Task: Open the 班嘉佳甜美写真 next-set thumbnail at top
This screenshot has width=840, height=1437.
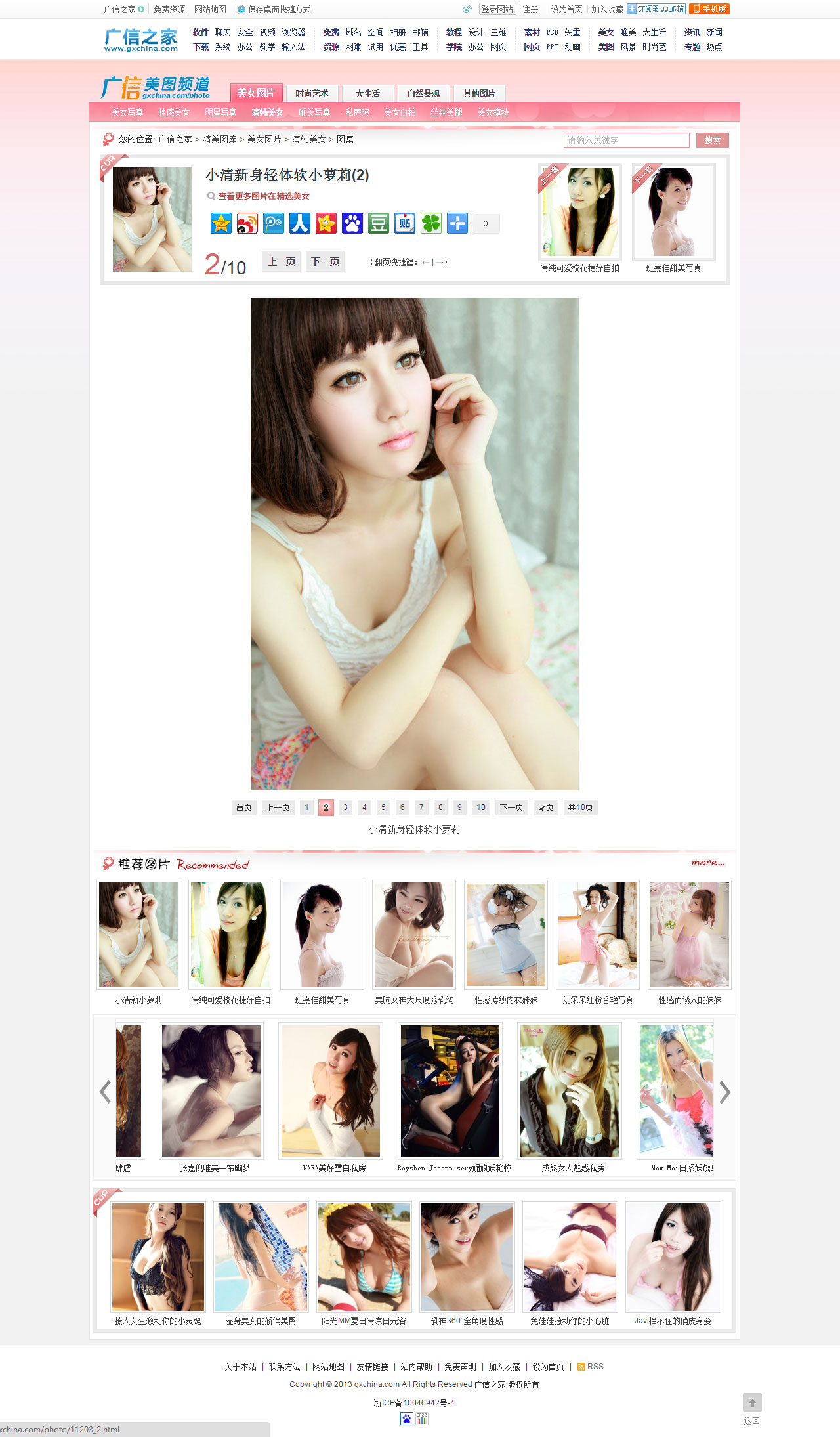Action: [x=673, y=212]
